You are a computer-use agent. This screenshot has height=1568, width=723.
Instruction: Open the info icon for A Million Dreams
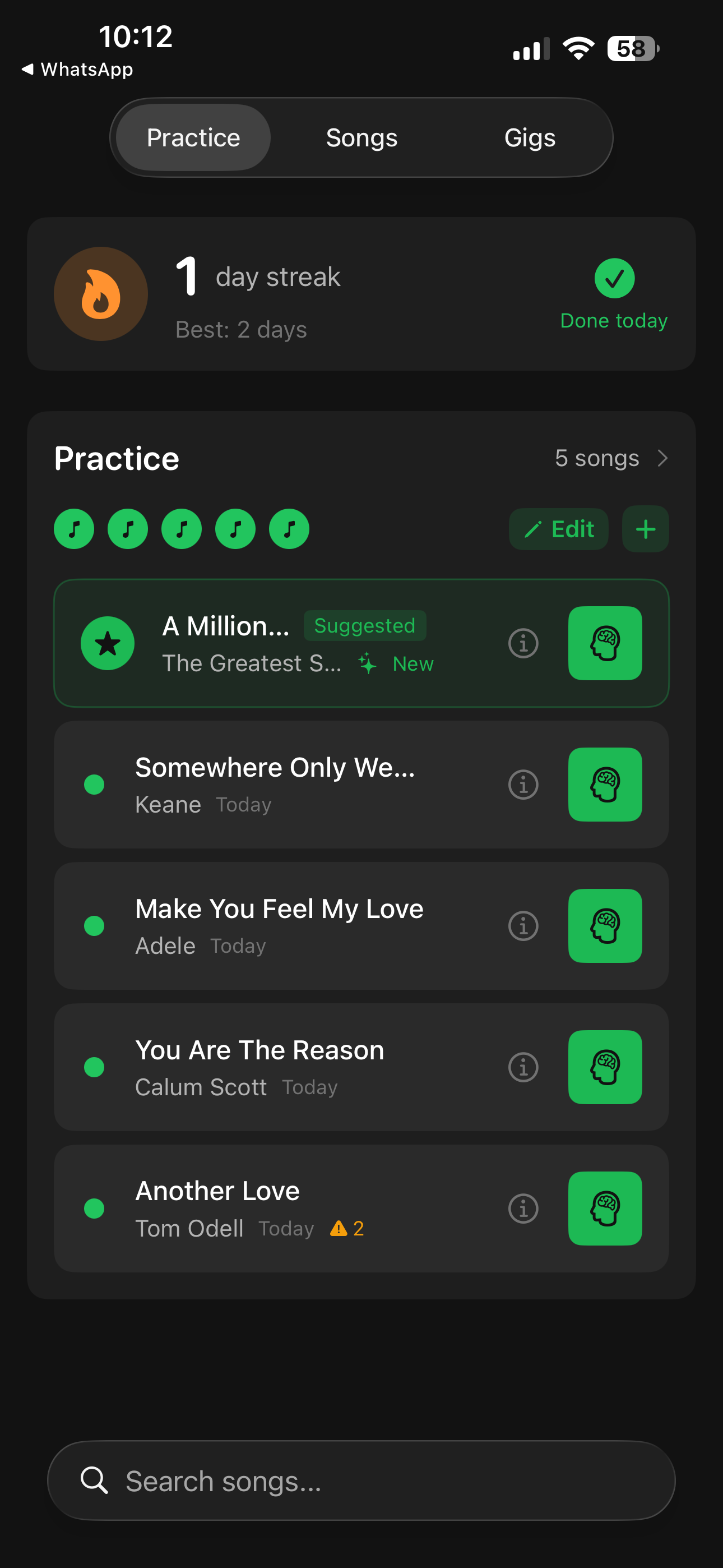coord(523,643)
